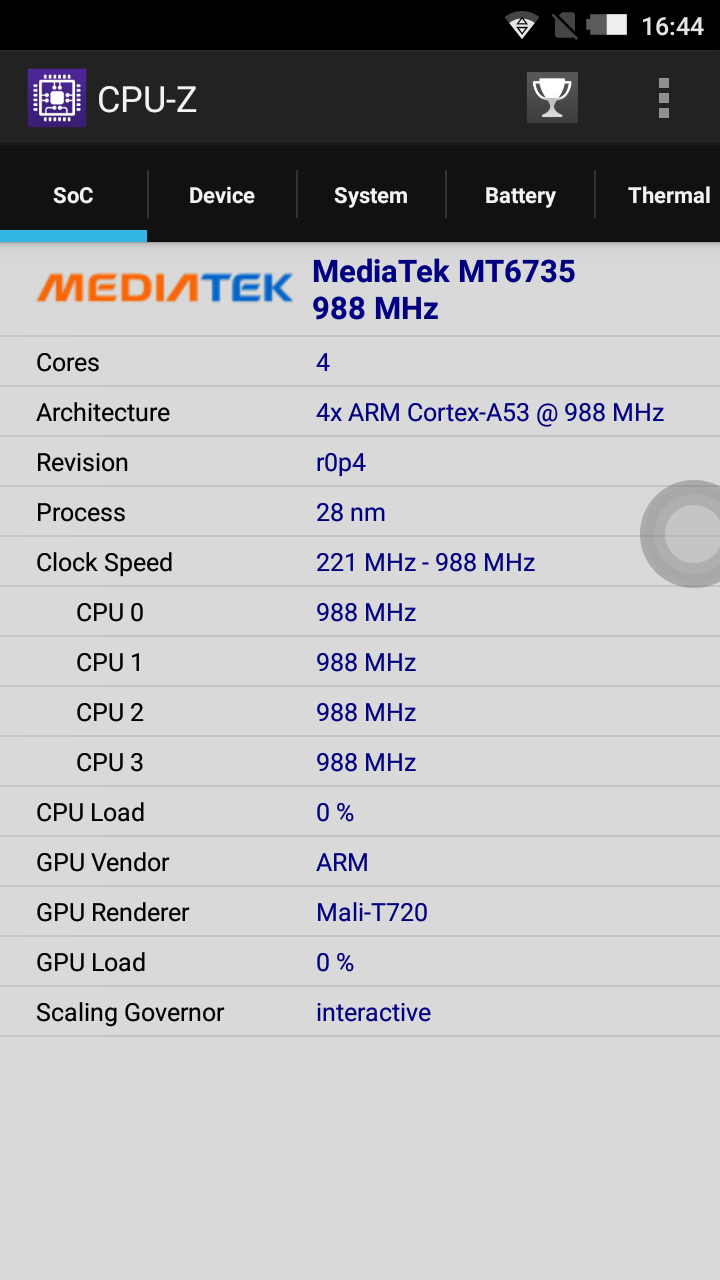This screenshot has width=720, height=1280.
Task: Tap the floating assistive touch button
Action: click(690, 534)
